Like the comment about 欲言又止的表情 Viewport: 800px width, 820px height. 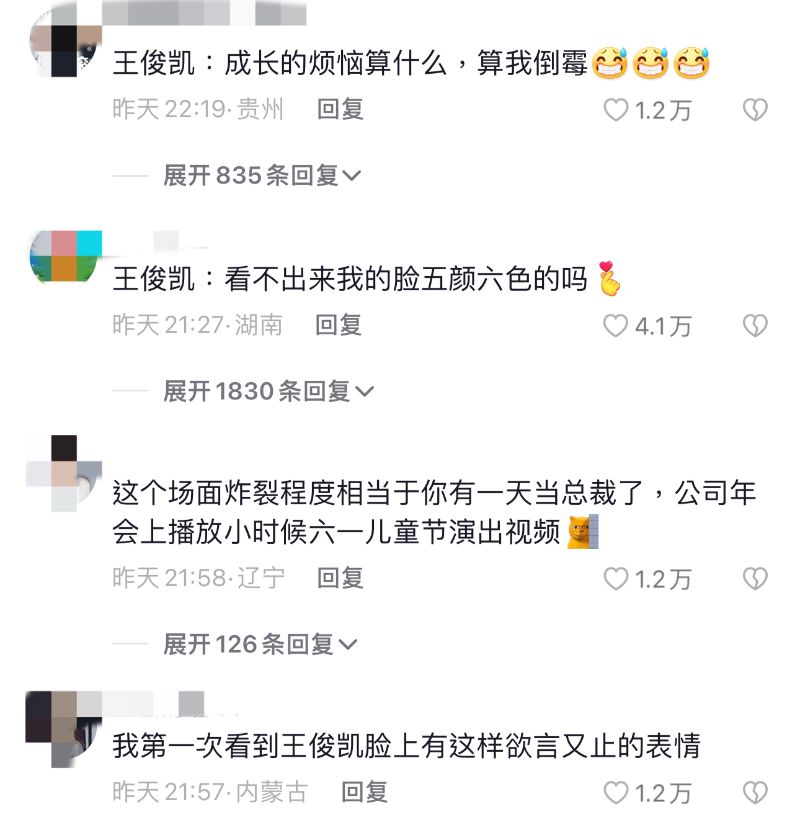click(x=617, y=794)
